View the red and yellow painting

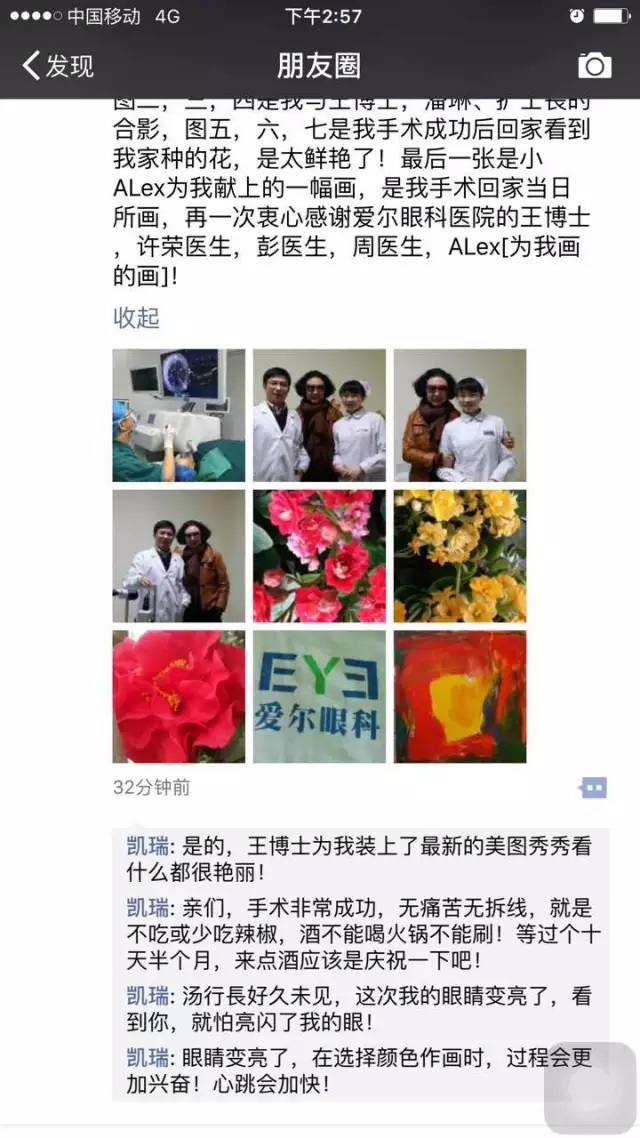460,697
